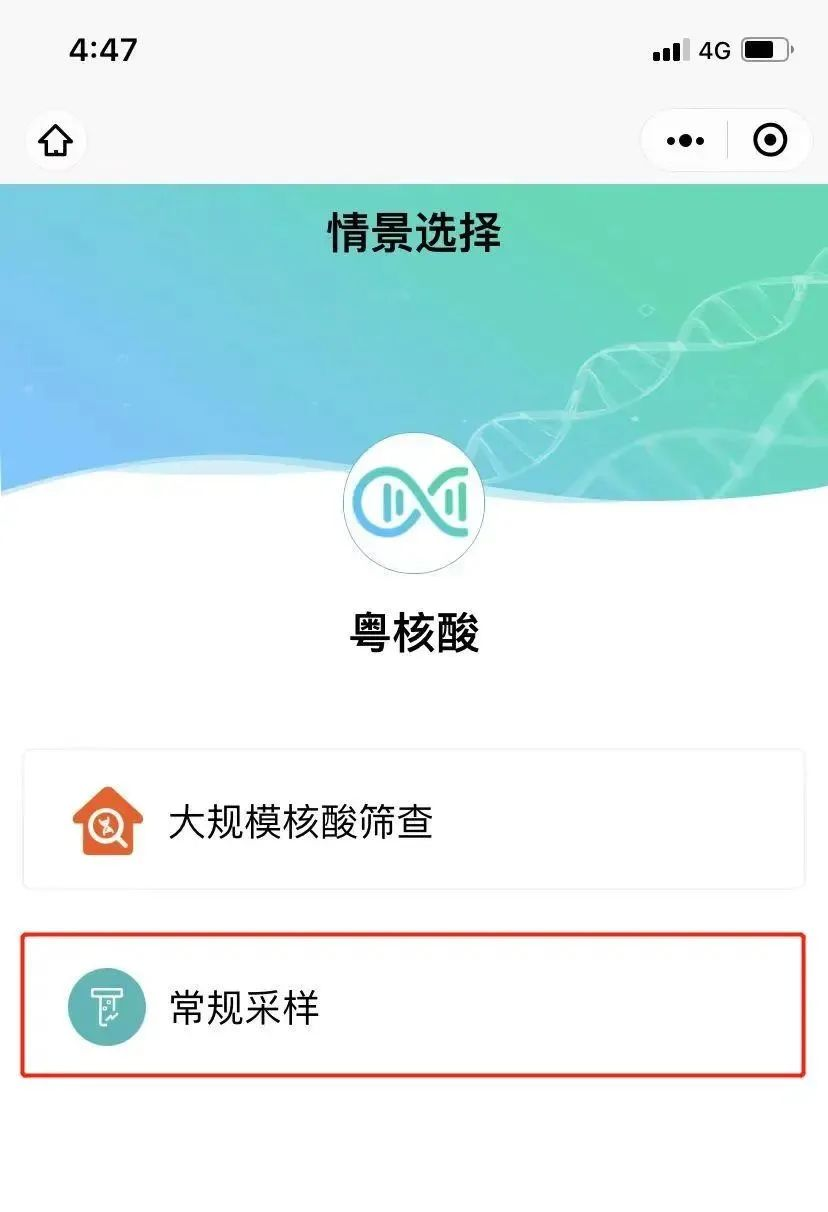The image size is (828, 1212).
Task: Open the three-dot more menu
Action: pyautogui.click(x=685, y=141)
